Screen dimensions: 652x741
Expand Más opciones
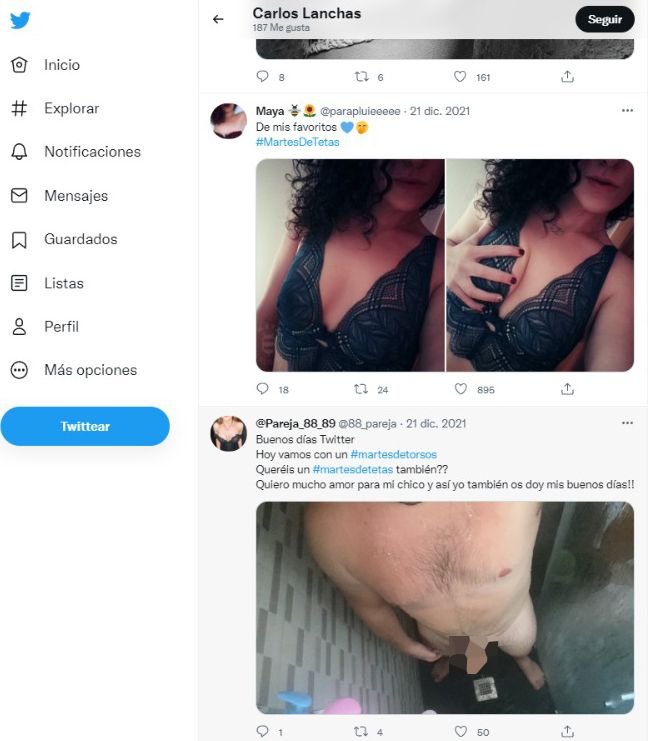[x=90, y=370]
